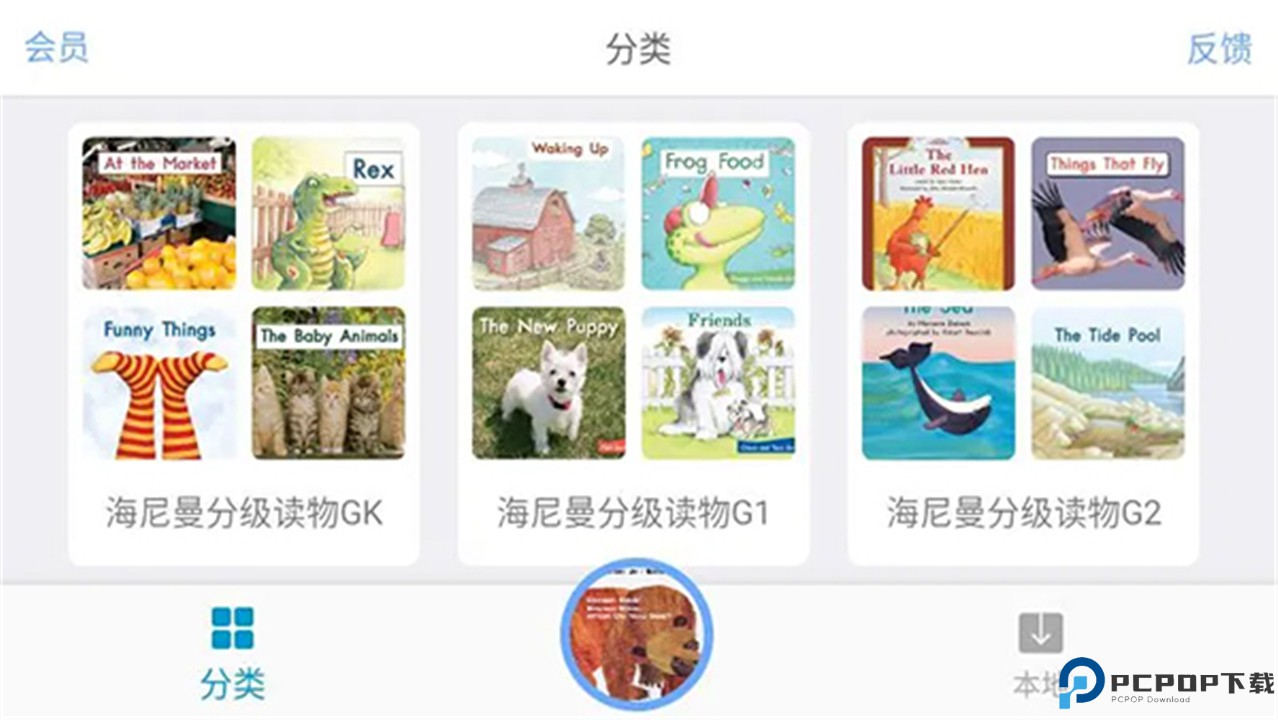This screenshot has height=720, width=1278.
Task: Open the 反馈 feedback link
Action: coord(1219,48)
